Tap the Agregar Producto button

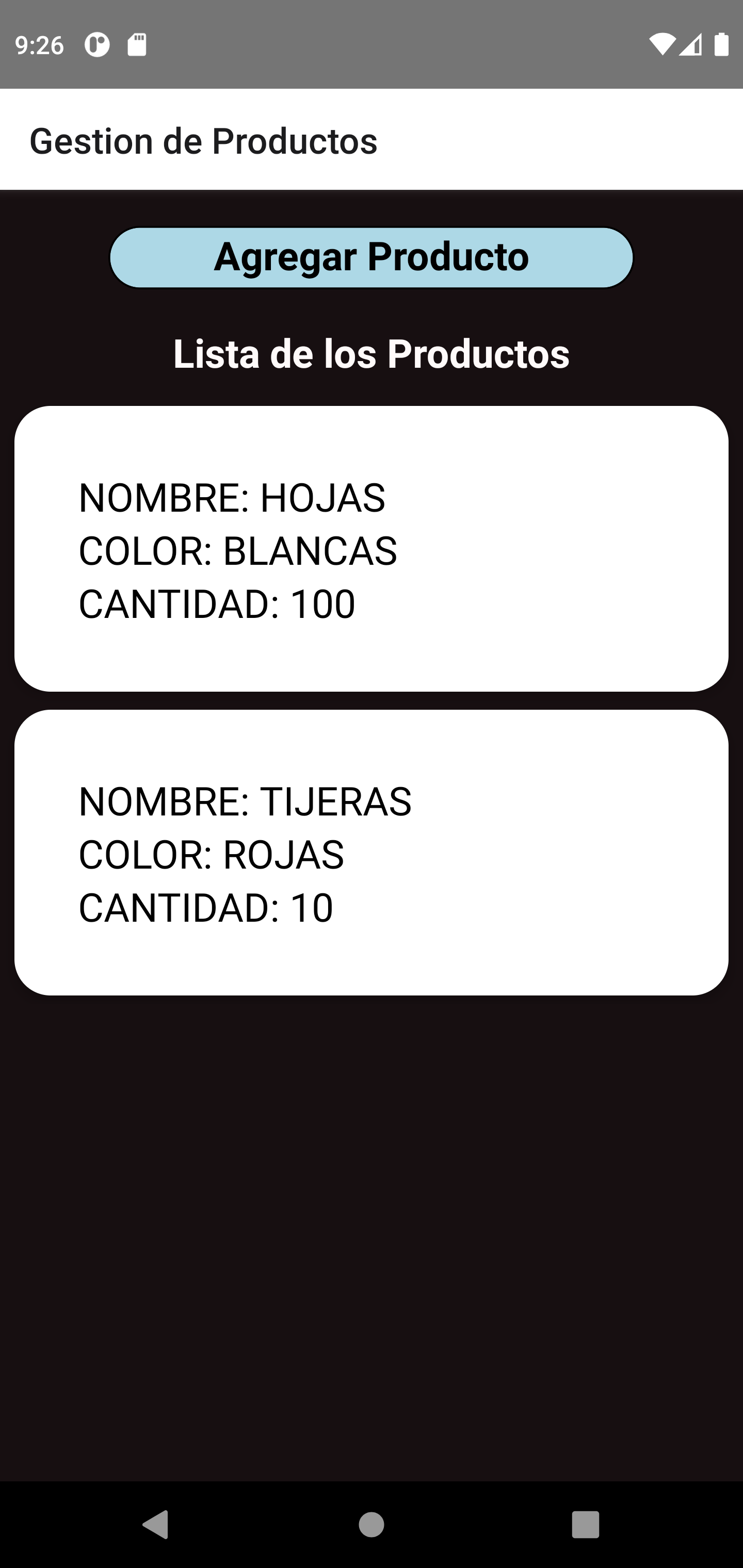(x=372, y=257)
